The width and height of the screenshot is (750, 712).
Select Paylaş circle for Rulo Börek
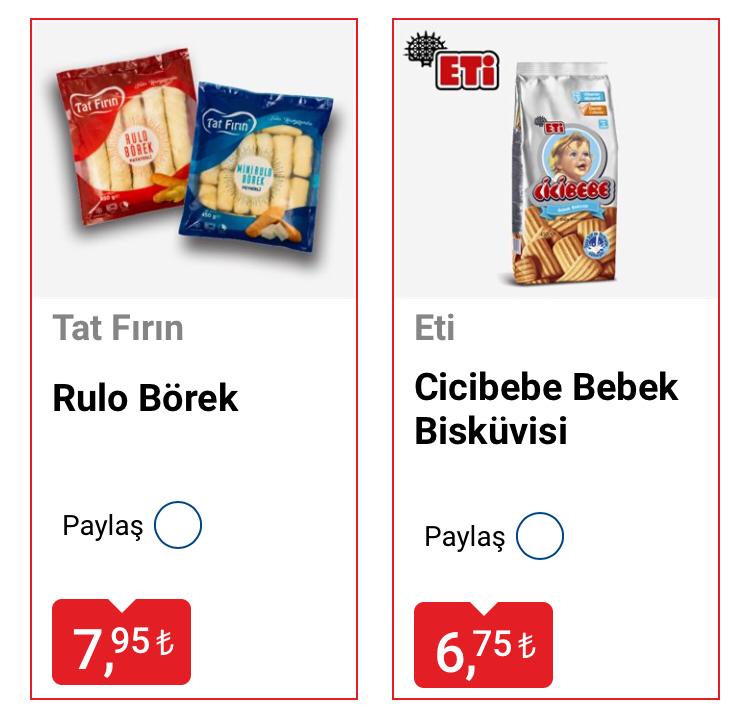(x=178, y=526)
